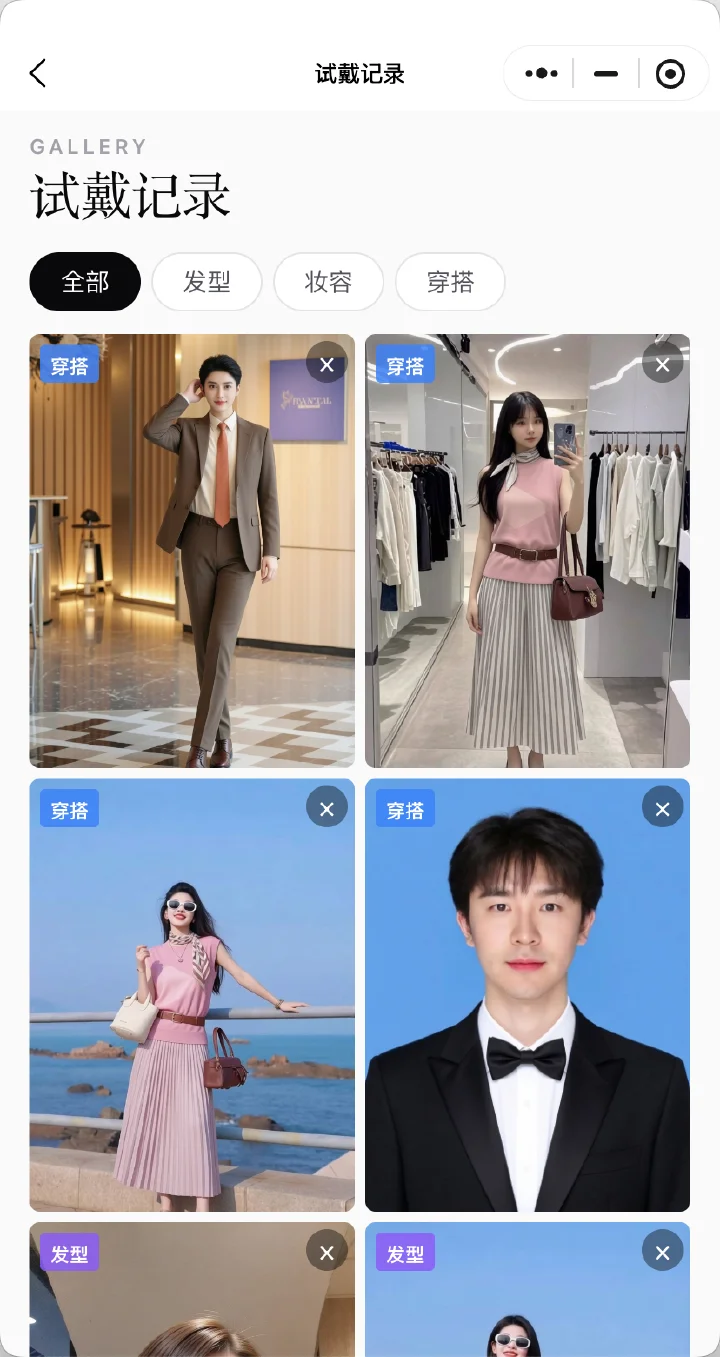Screen dimensions: 720x1357
Task: Go back using the top-left arrow
Action: pyautogui.click(x=38, y=73)
